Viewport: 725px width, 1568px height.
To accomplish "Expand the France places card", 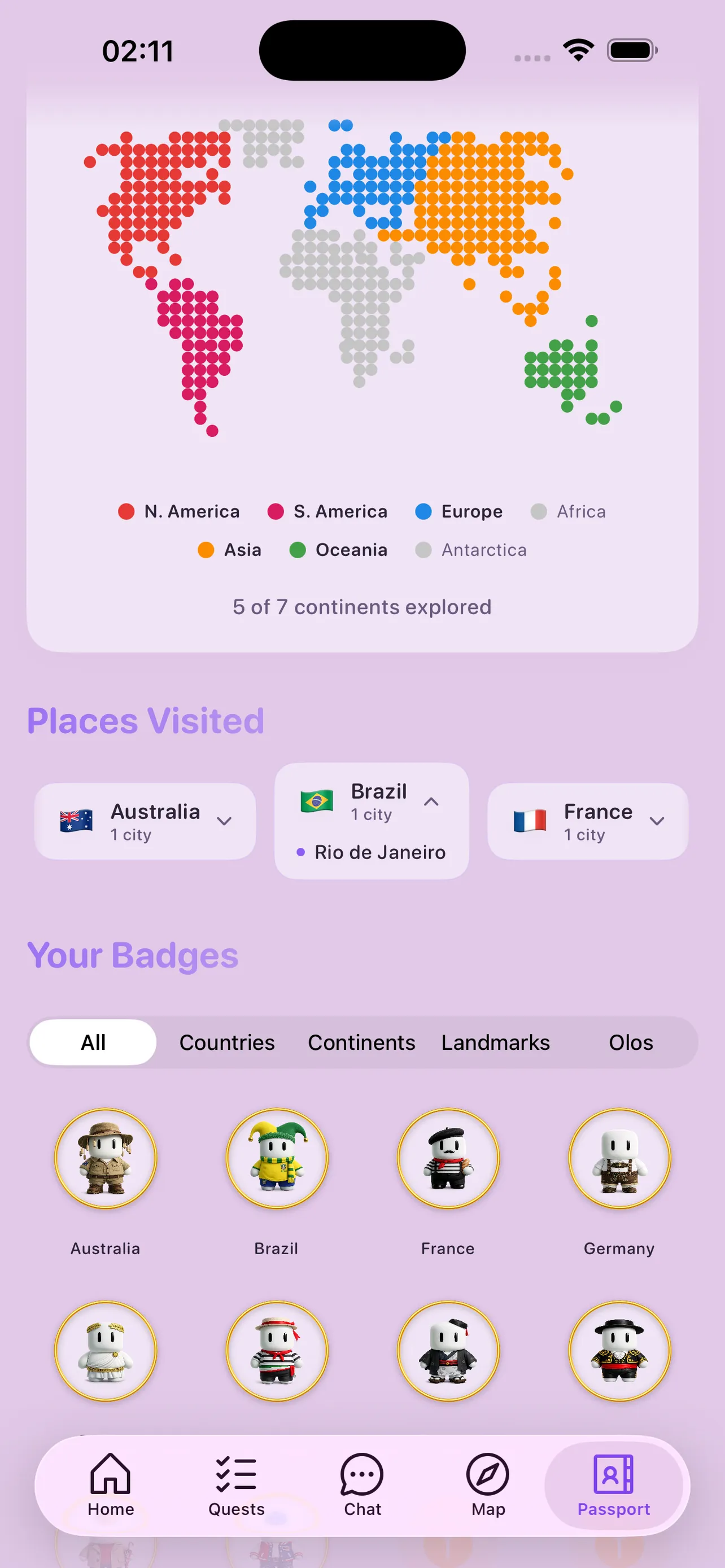I will pos(587,821).
